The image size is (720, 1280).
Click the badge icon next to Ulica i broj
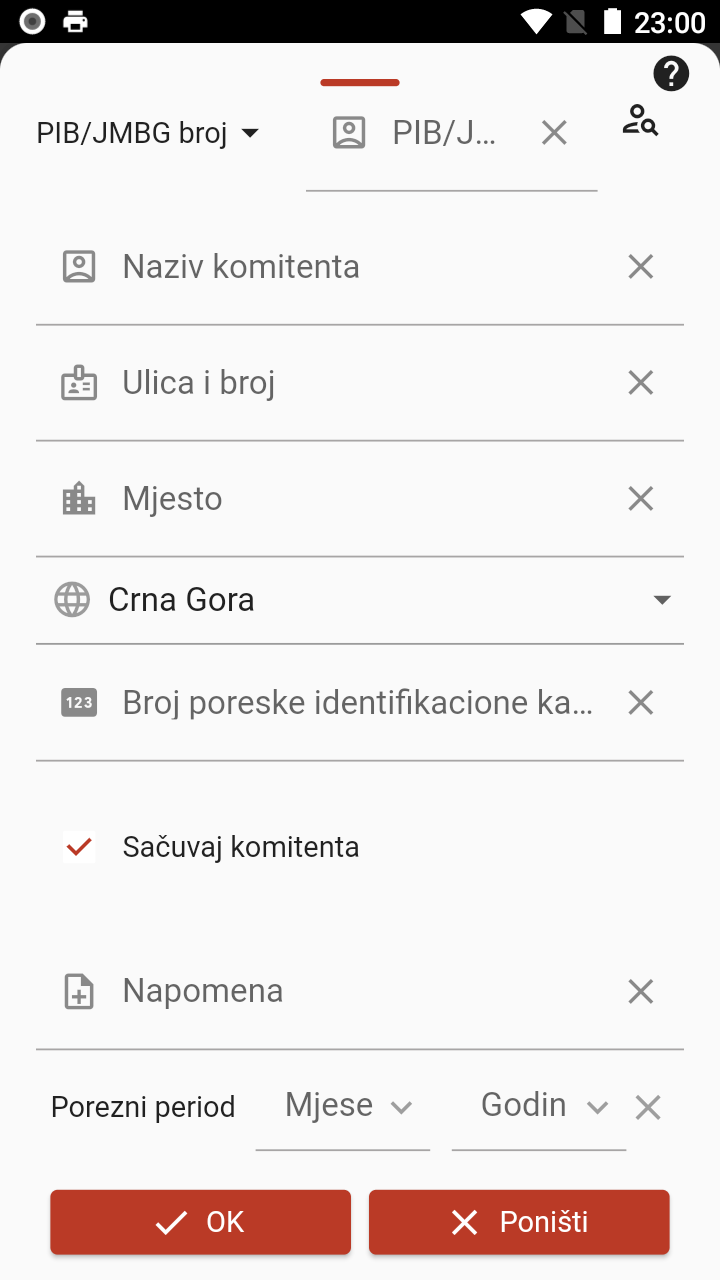(x=78, y=382)
